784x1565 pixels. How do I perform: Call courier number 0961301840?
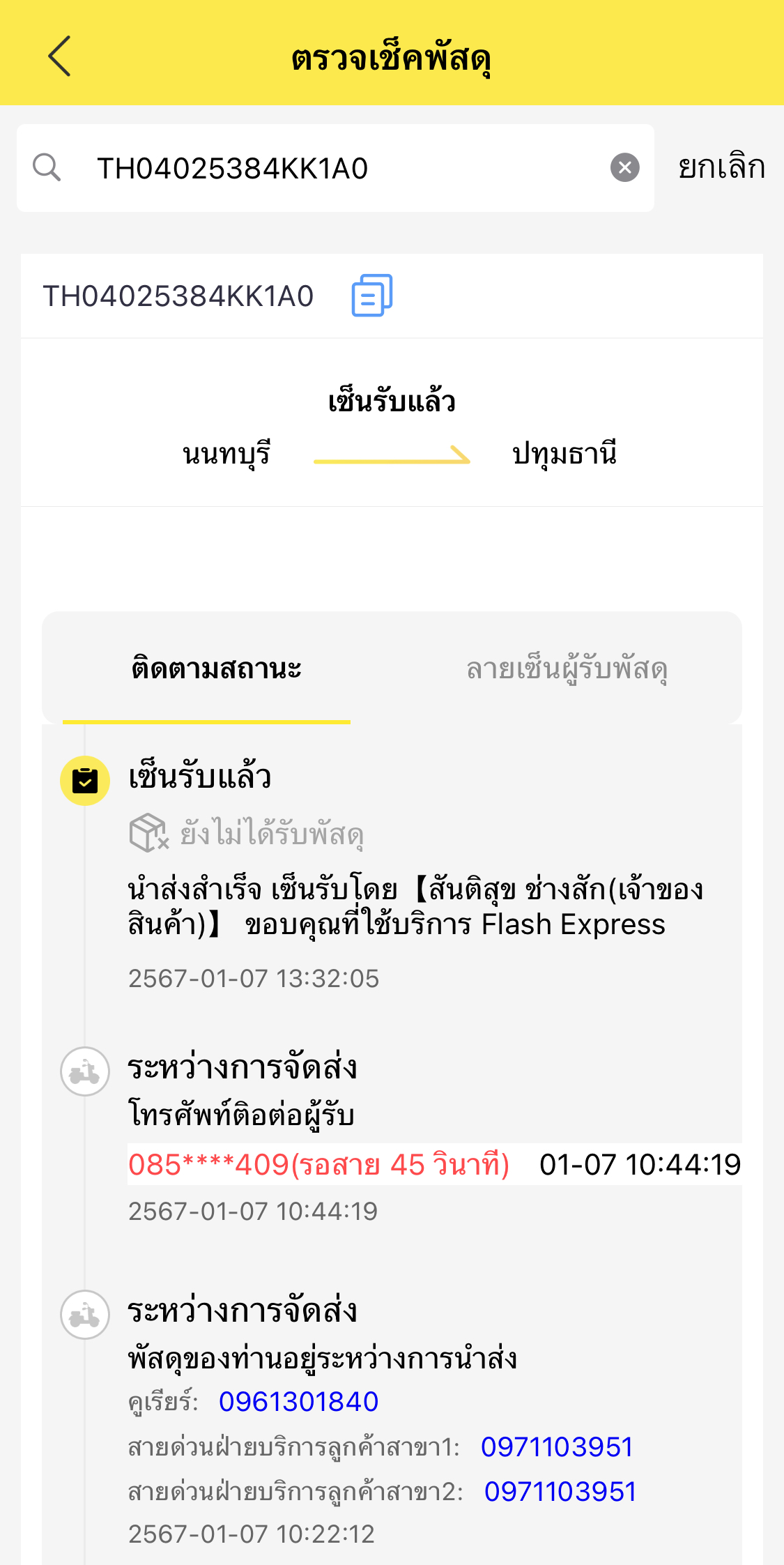pos(298,1402)
